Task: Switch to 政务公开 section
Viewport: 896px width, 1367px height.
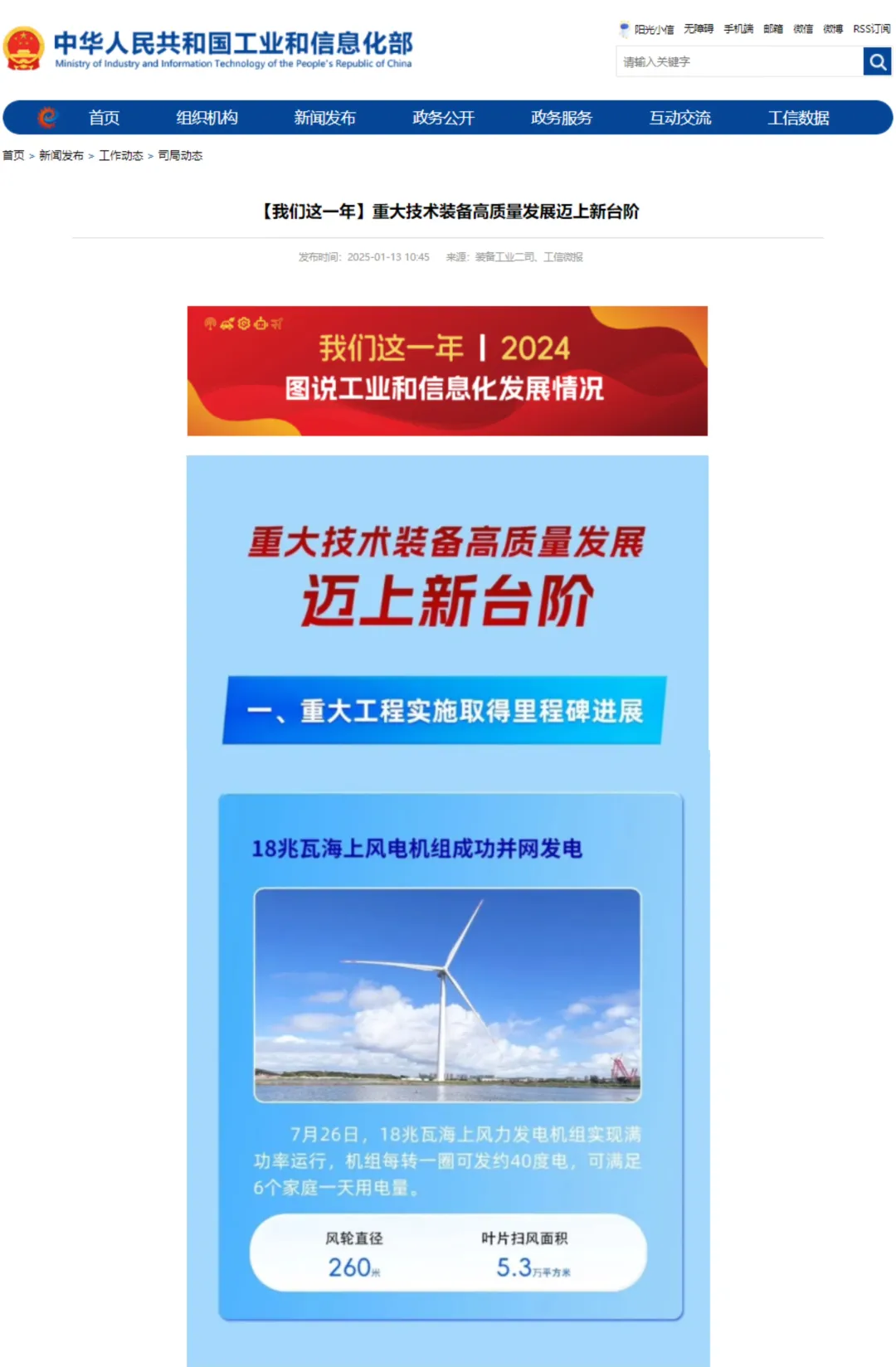Action: point(443,118)
